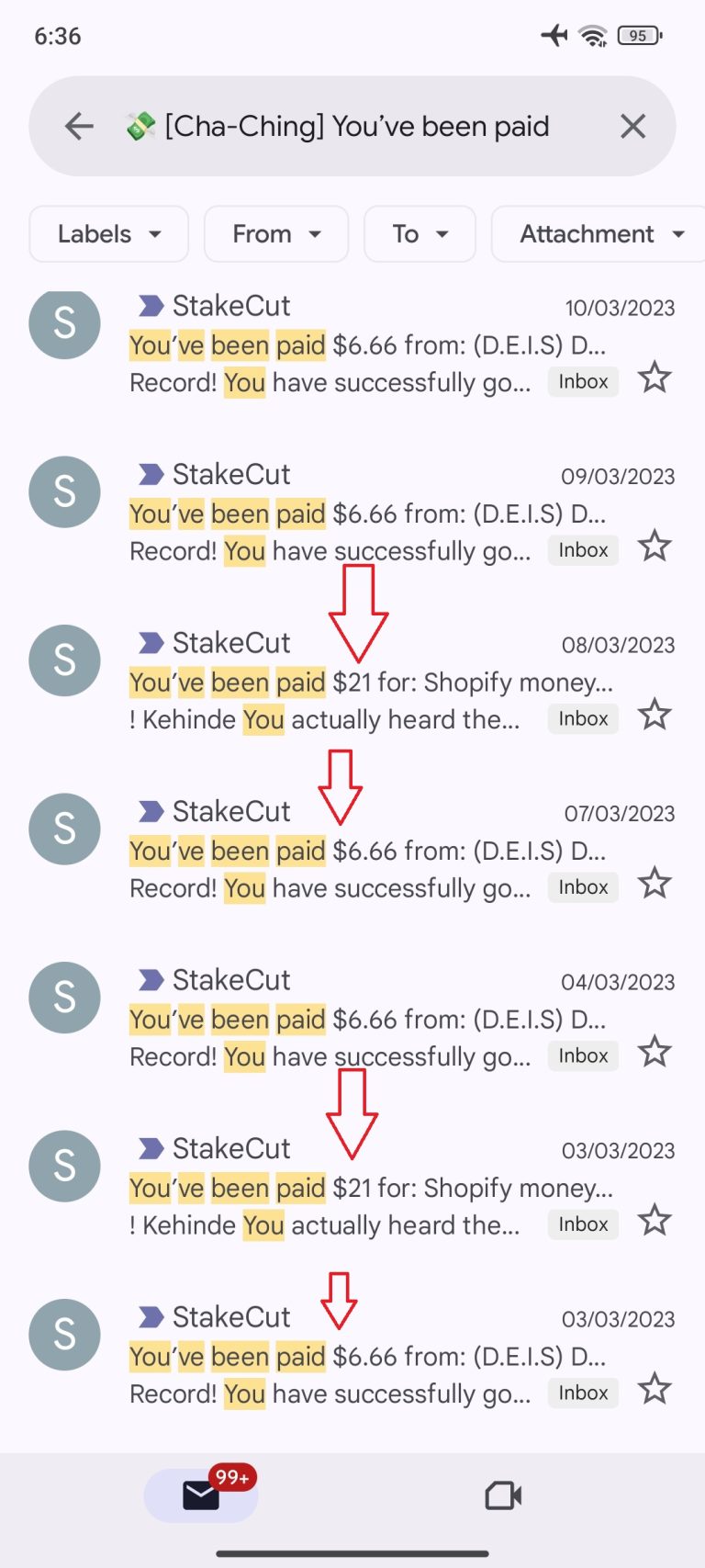Star the StakeCut email from 07/03/2023
705x1568 pixels.
click(x=655, y=884)
